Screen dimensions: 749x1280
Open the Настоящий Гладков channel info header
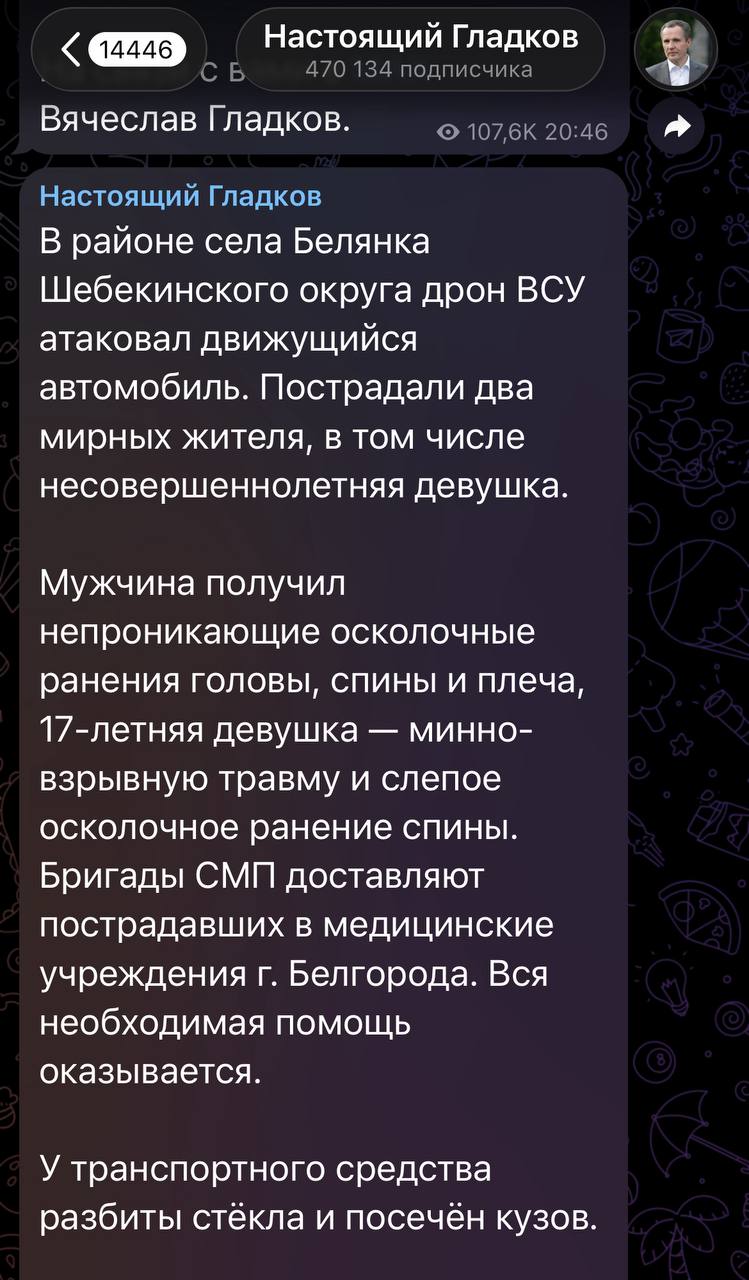click(420, 50)
